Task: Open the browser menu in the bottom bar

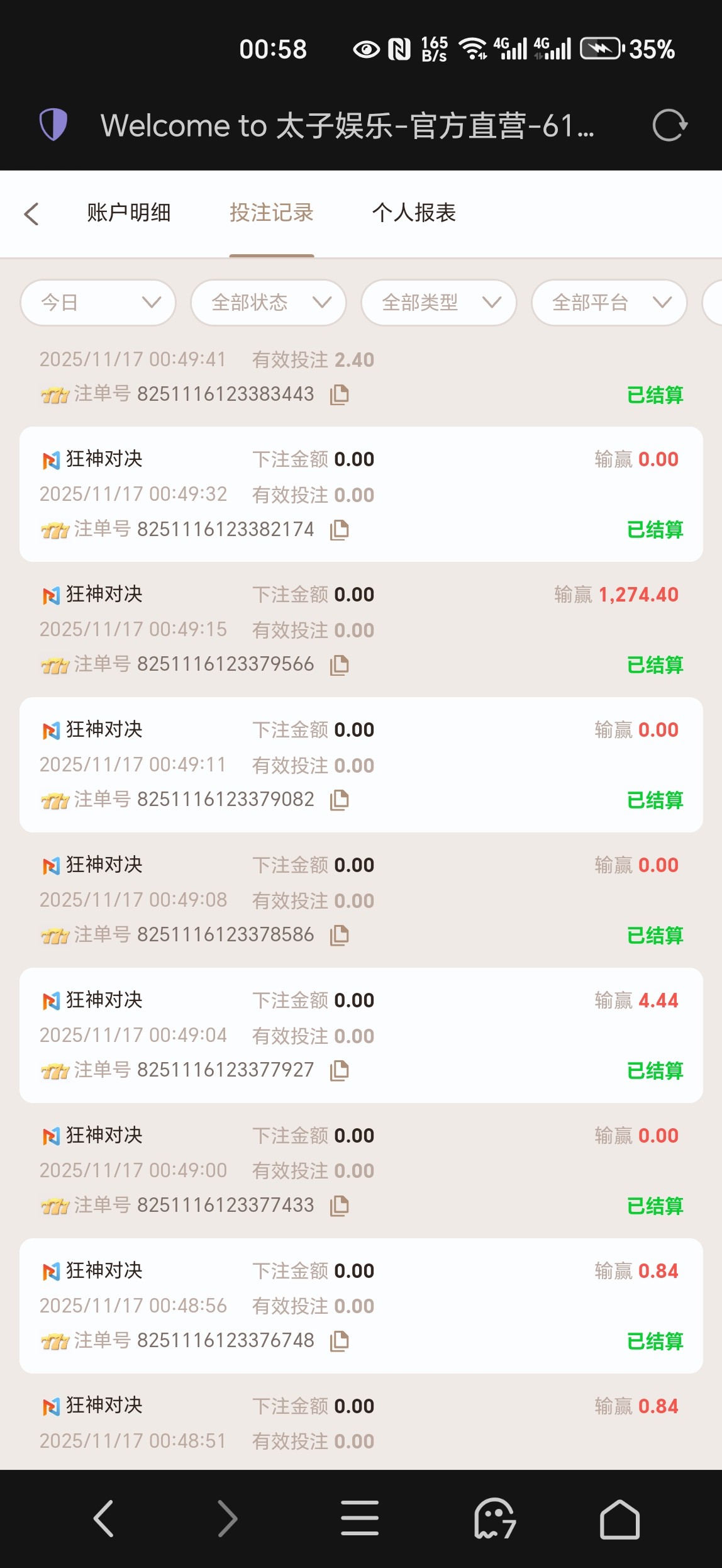Action: 360,1518
